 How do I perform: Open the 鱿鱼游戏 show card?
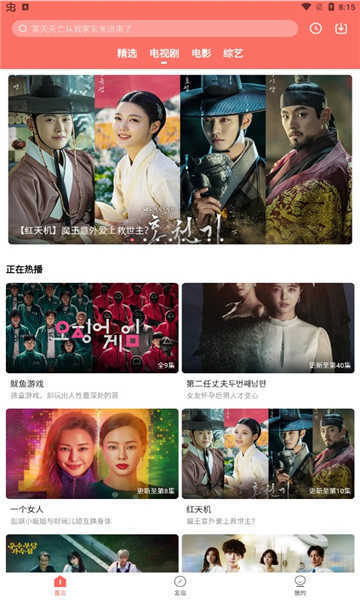tap(92, 341)
